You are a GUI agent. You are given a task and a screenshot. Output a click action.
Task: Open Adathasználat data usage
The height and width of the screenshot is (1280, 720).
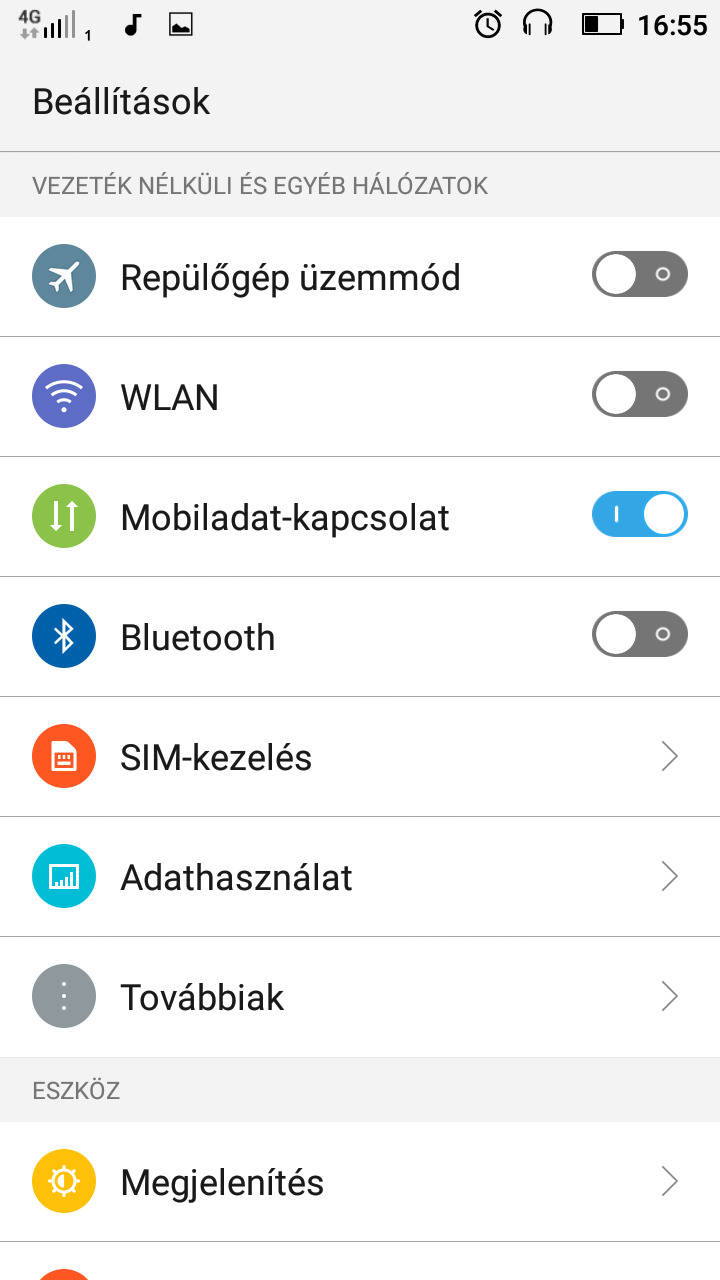(360, 877)
